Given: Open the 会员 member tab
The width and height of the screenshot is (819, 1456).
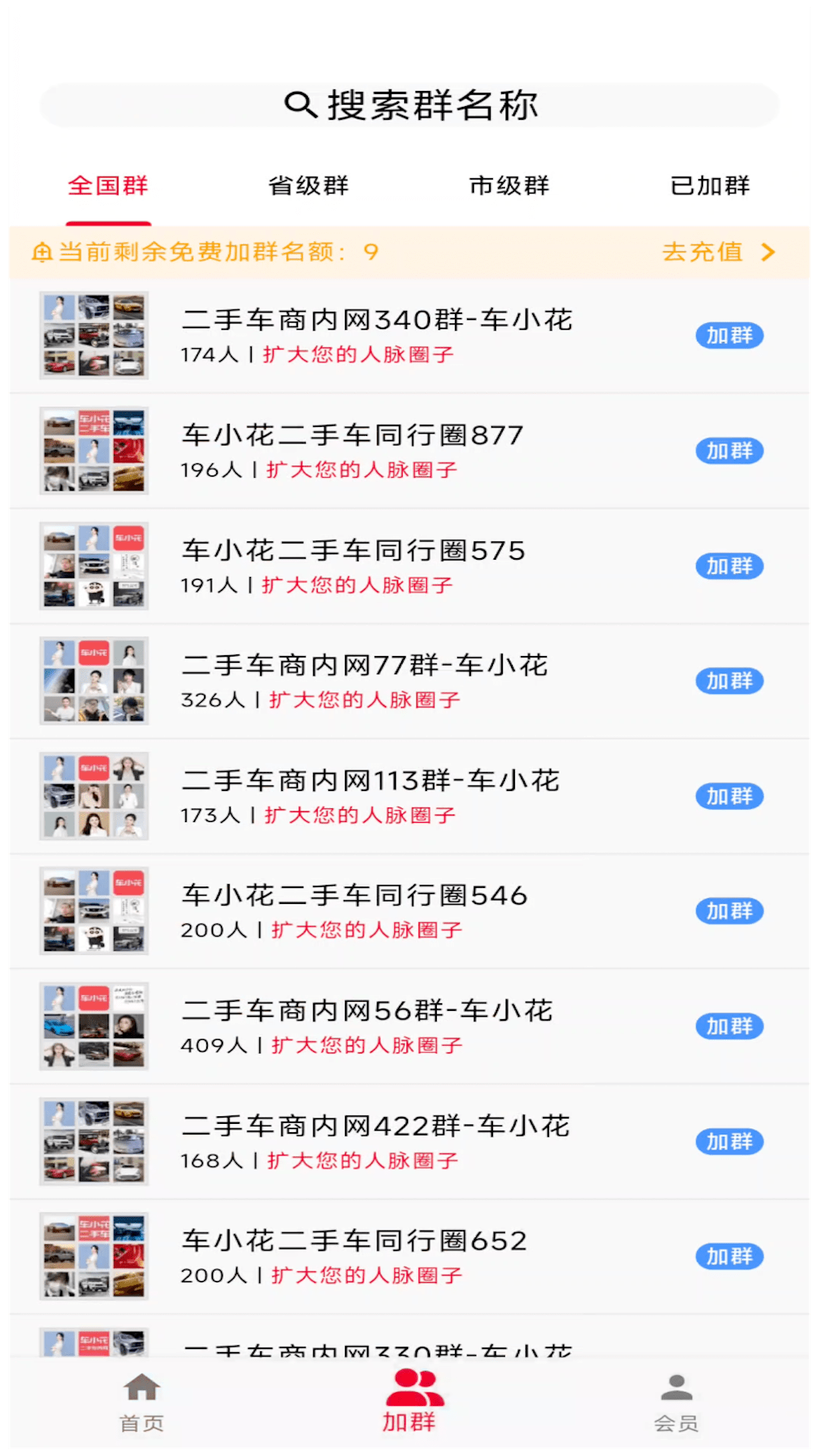Looking at the screenshot, I should pyautogui.click(x=676, y=1402).
